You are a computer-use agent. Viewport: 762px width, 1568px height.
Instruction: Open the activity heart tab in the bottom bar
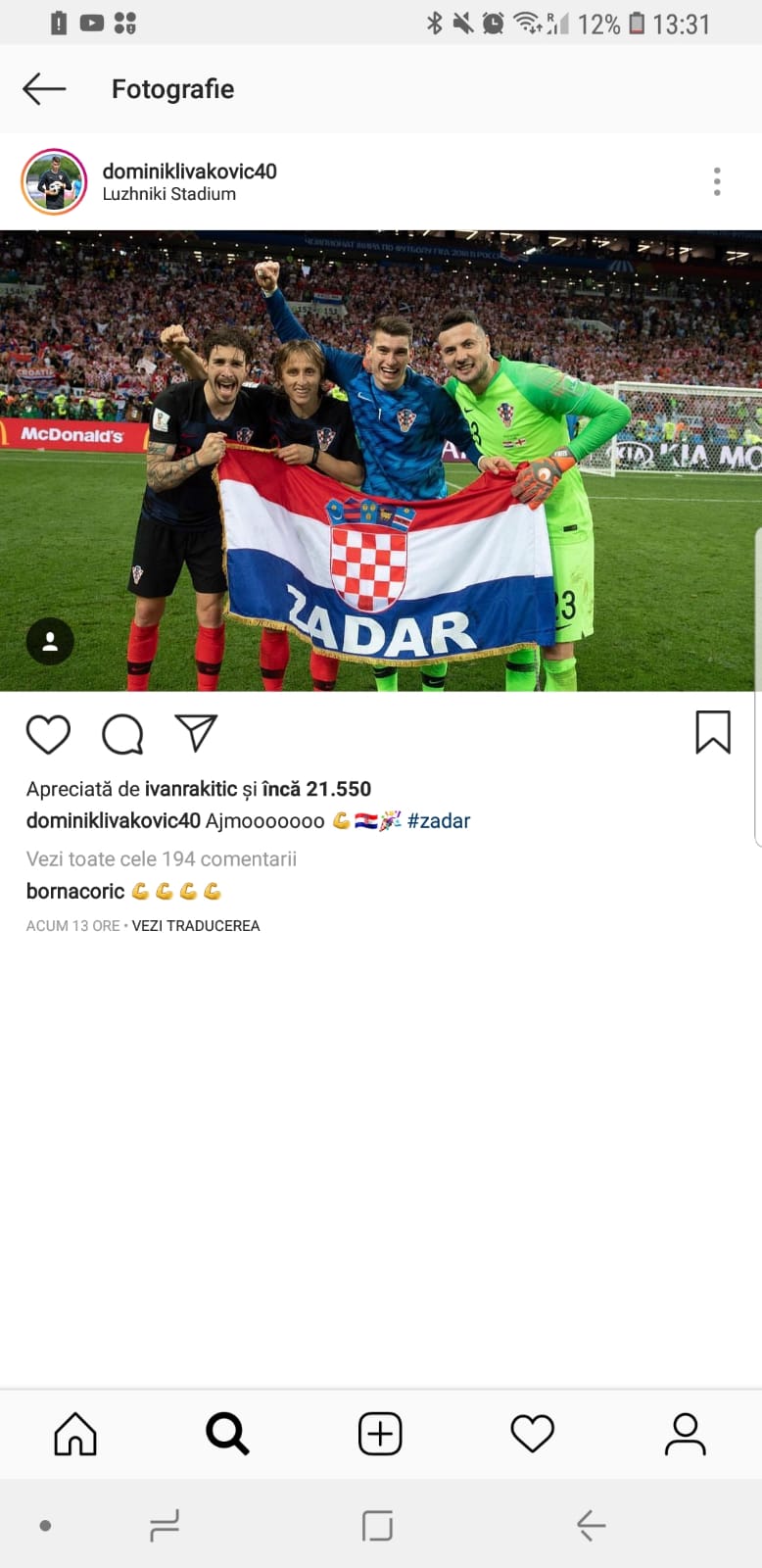pyautogui.click(x=533, y=1434)
